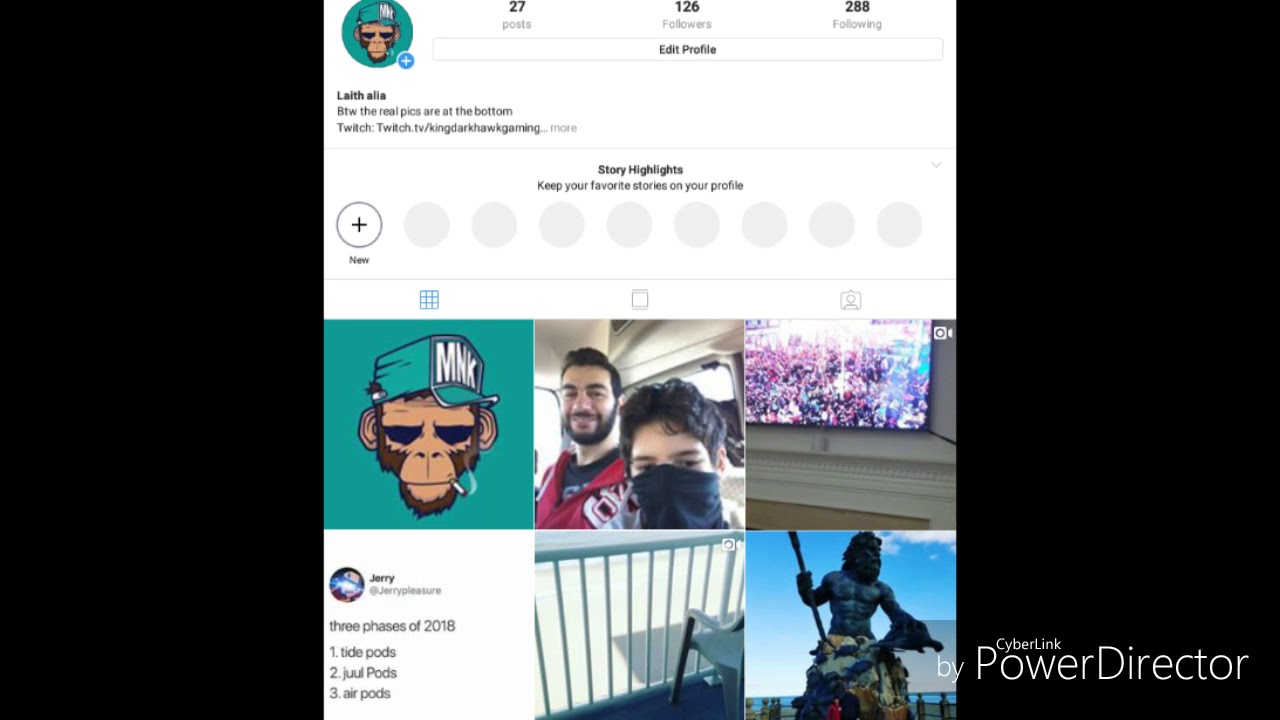The image size is (1280, 720).
Task: Open the selfie post of two men
Action: click(639, 424)
